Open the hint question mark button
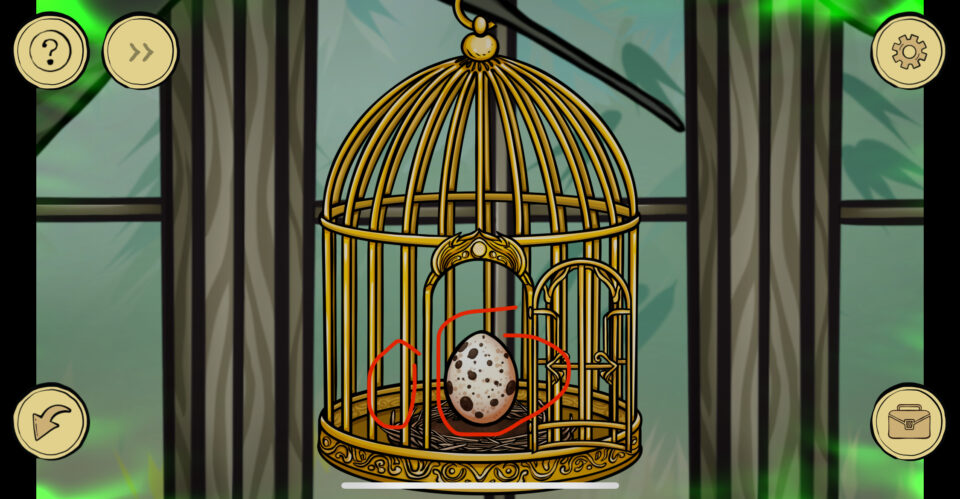Viewport: 960px width, 499px height. click(50, 51)
